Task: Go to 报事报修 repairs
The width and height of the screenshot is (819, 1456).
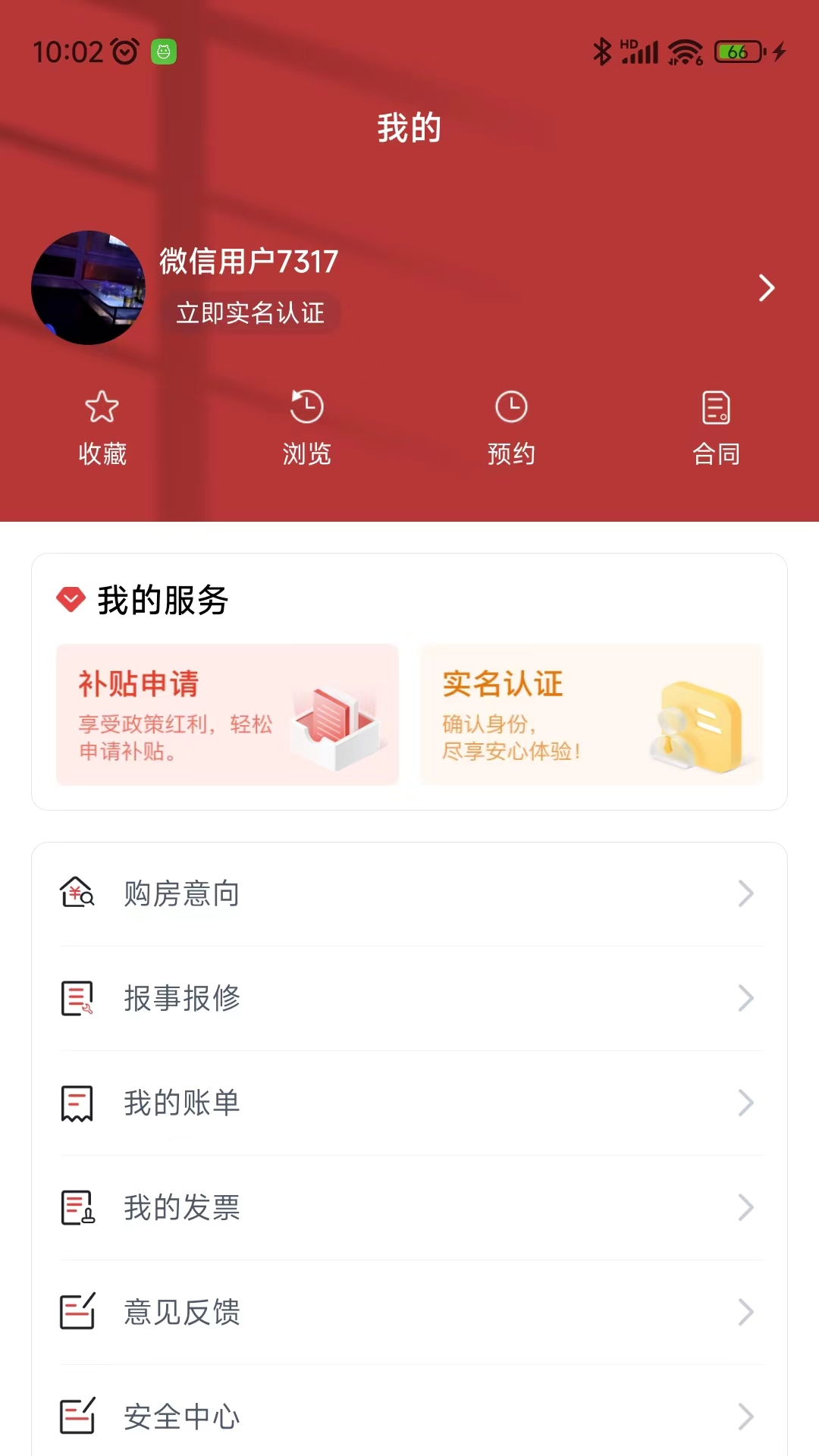Action: (409, 999)
